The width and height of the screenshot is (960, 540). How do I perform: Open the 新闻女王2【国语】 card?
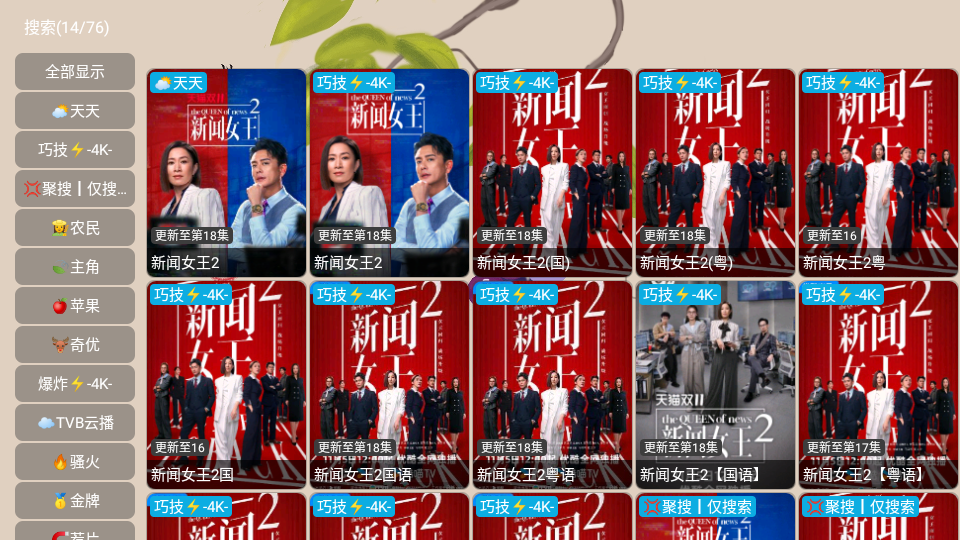715,384
